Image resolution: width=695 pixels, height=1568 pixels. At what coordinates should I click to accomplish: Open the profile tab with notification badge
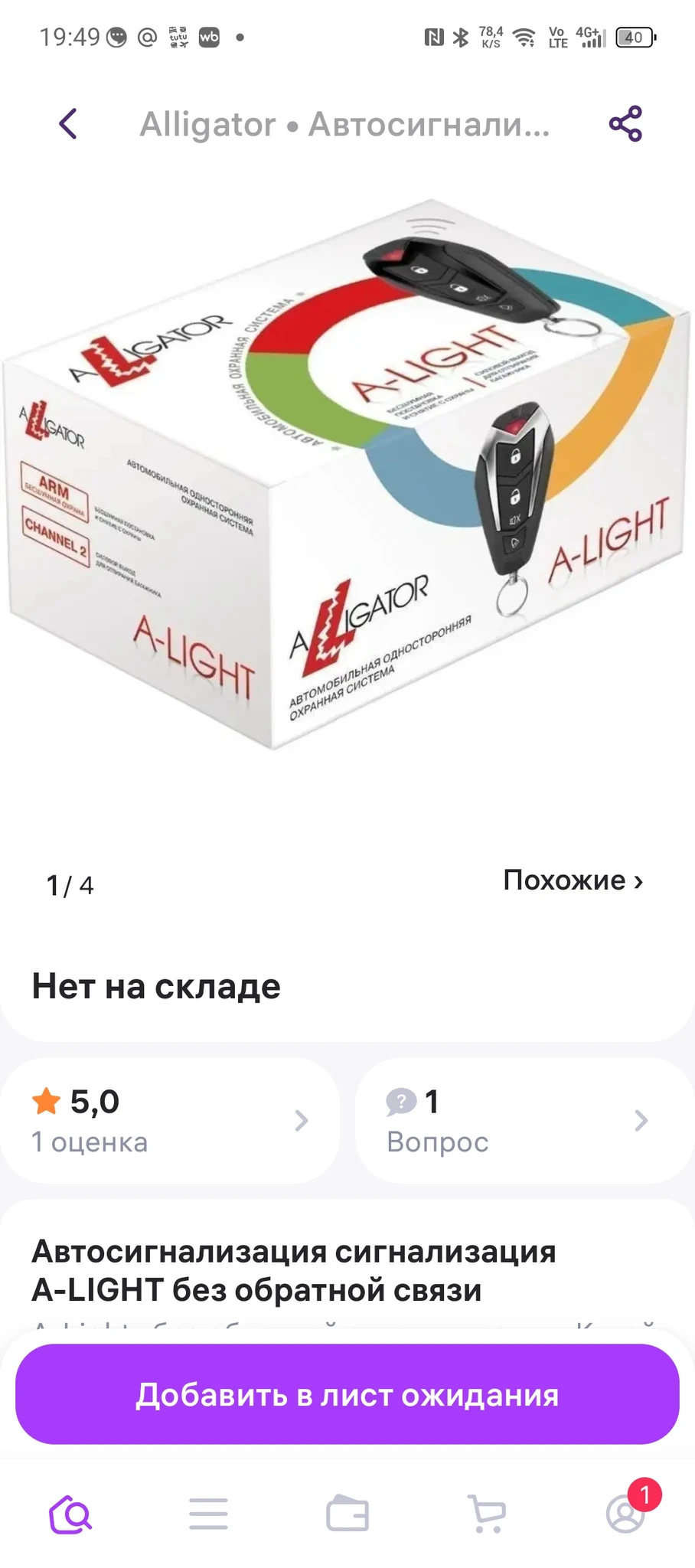625,1514
